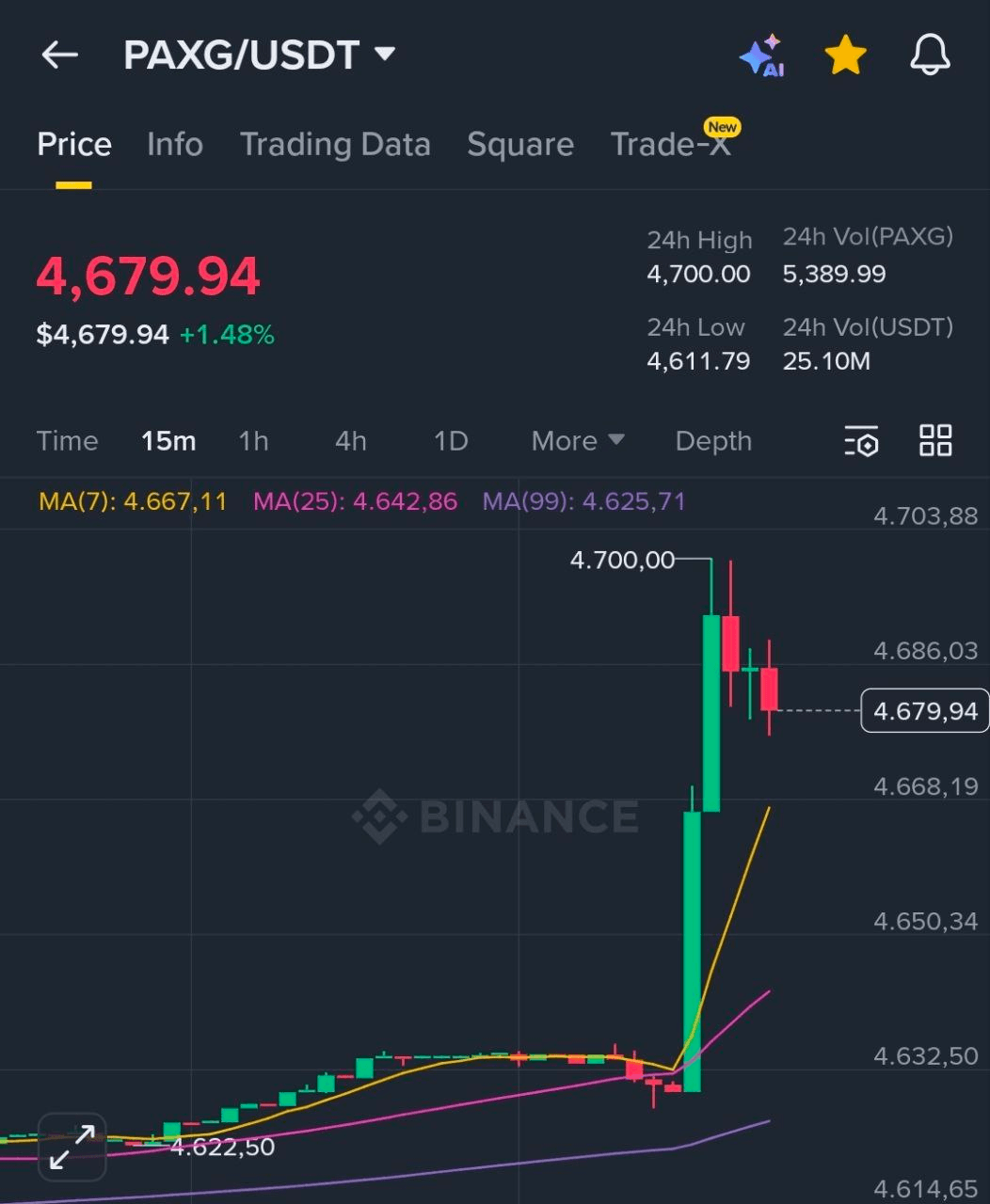Viewport: 990px width, 1204px height.
Task: Select the 15m timeframe
Action: pyautogui.click(x=168, y=441)
